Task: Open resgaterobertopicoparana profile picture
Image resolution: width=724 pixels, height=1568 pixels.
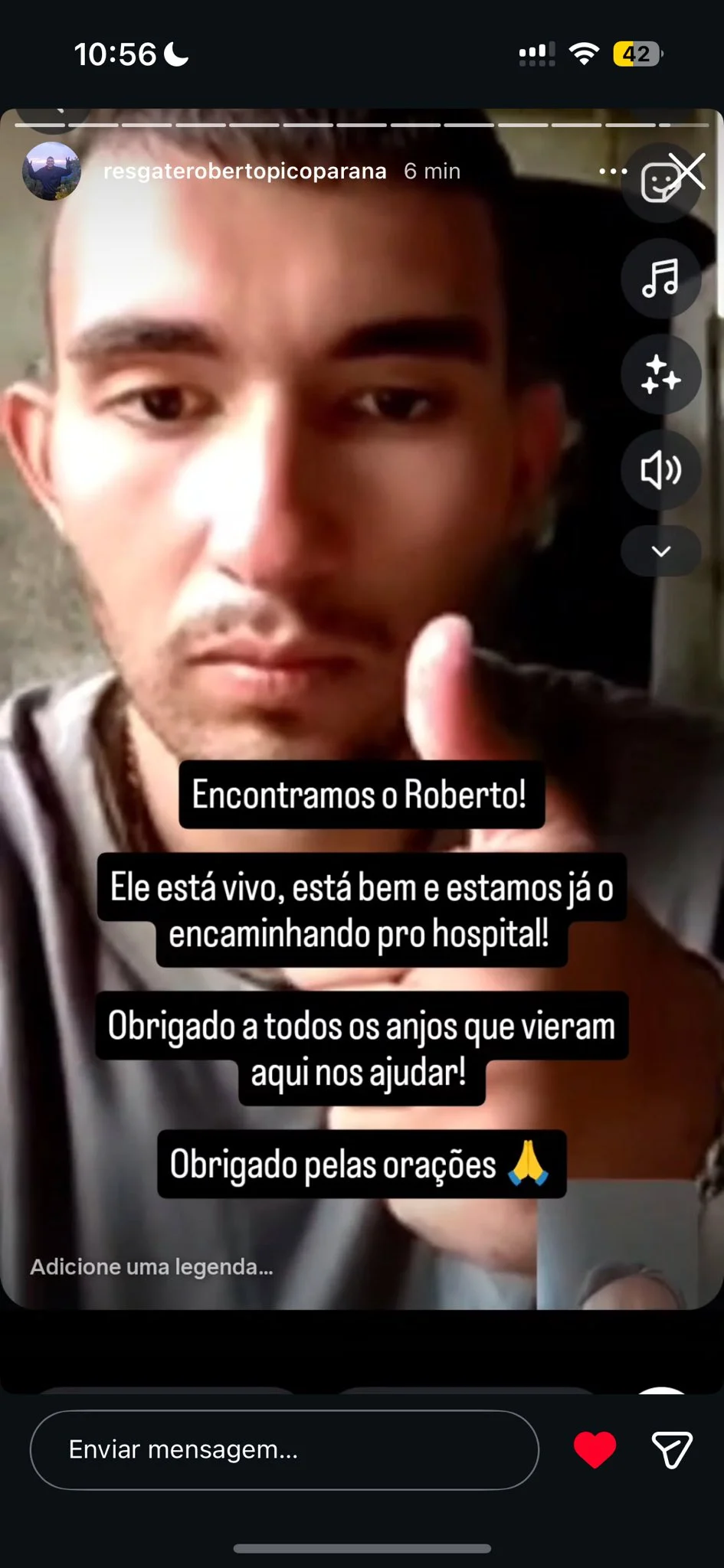Action: (51, 171)
